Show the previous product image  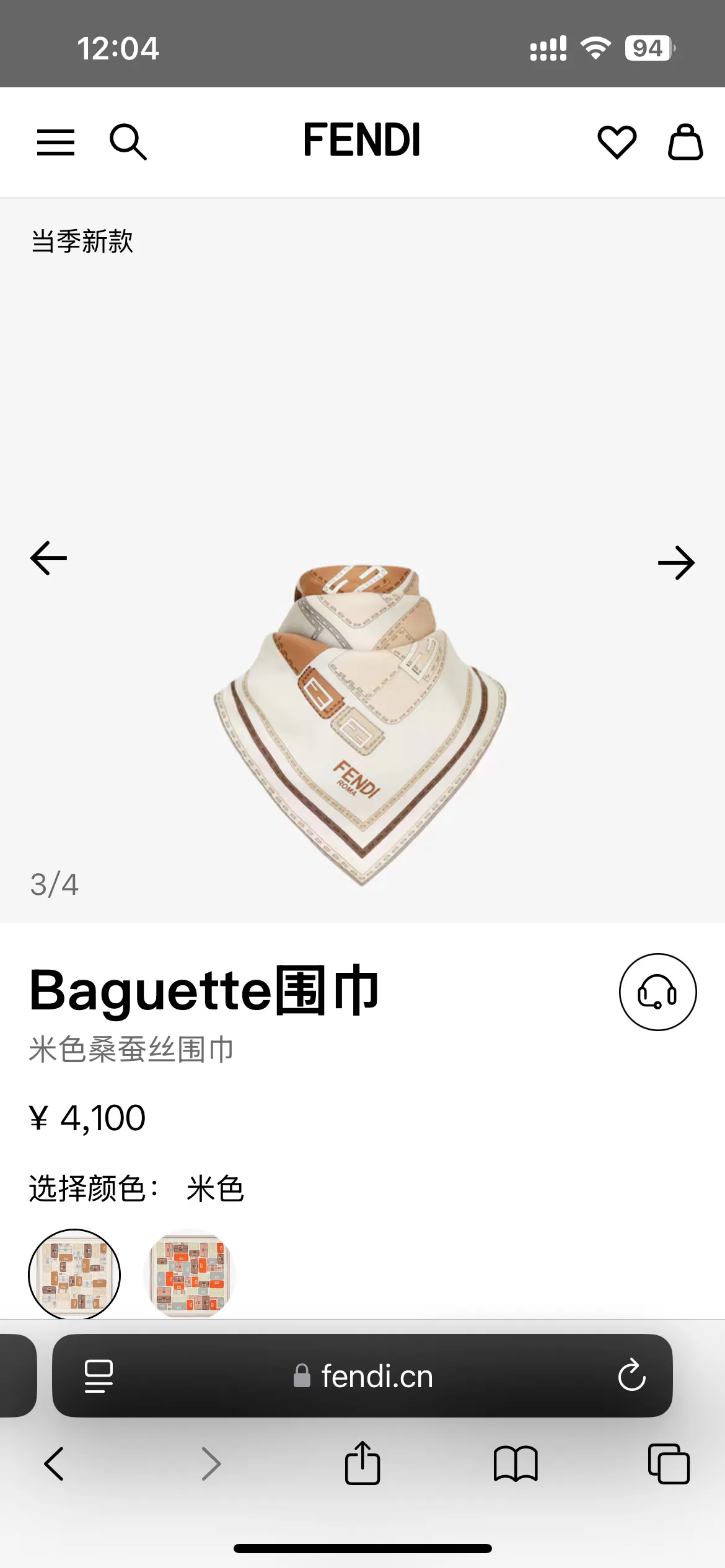[x=48, y=558]
